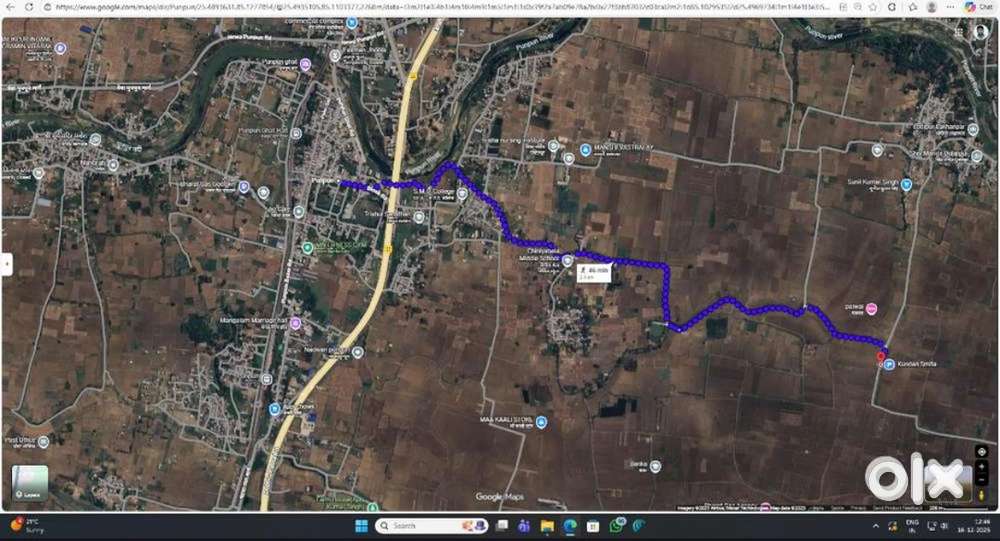Open the weather widget showing Sunny
The height and width of the screenshot is (541, 1000).
[26, 526]
